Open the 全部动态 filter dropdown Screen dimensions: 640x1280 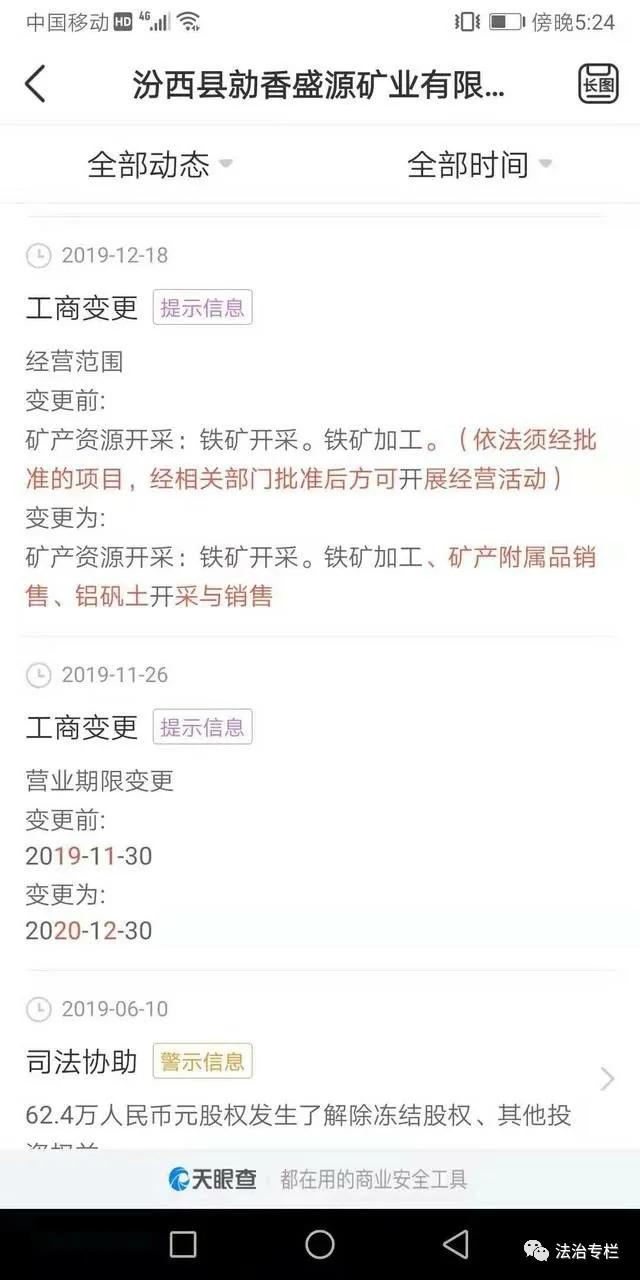click(x=160, y=164)
